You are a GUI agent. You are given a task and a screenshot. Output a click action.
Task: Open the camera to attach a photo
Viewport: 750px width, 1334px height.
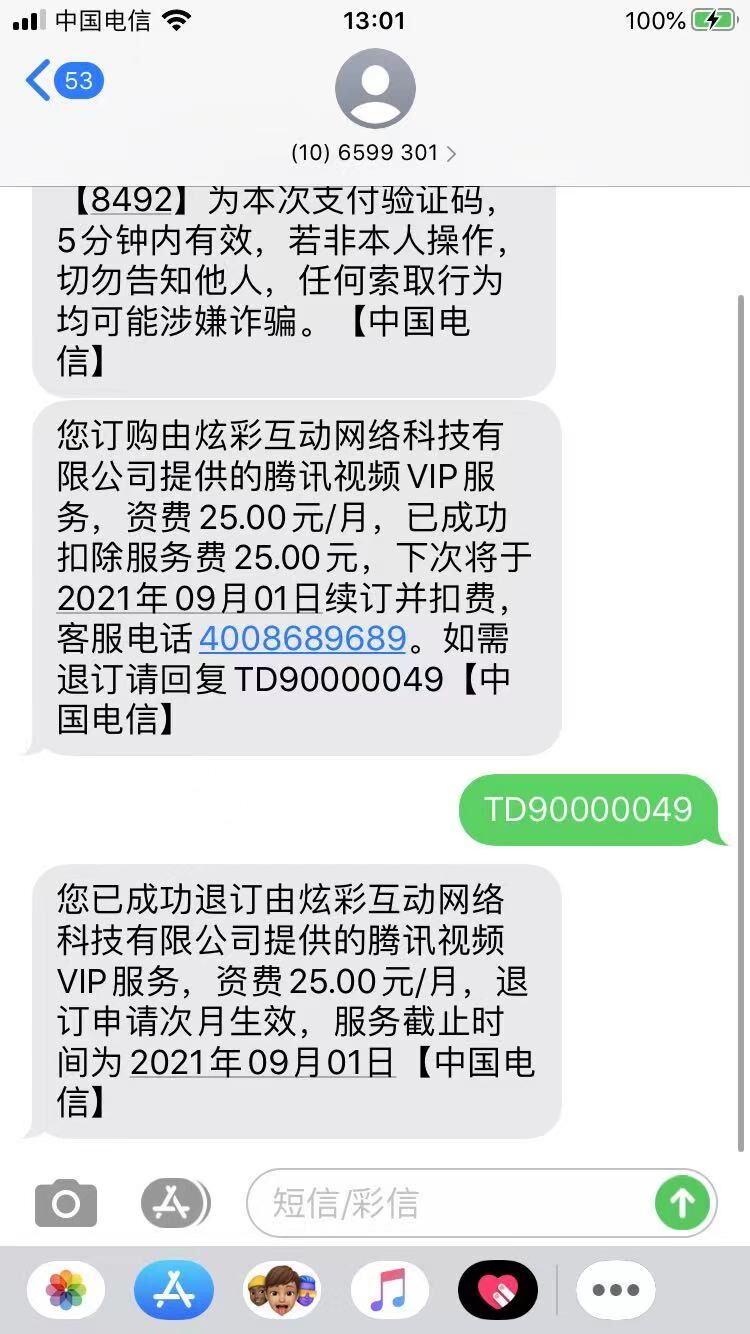click(x=66, y=1203)
